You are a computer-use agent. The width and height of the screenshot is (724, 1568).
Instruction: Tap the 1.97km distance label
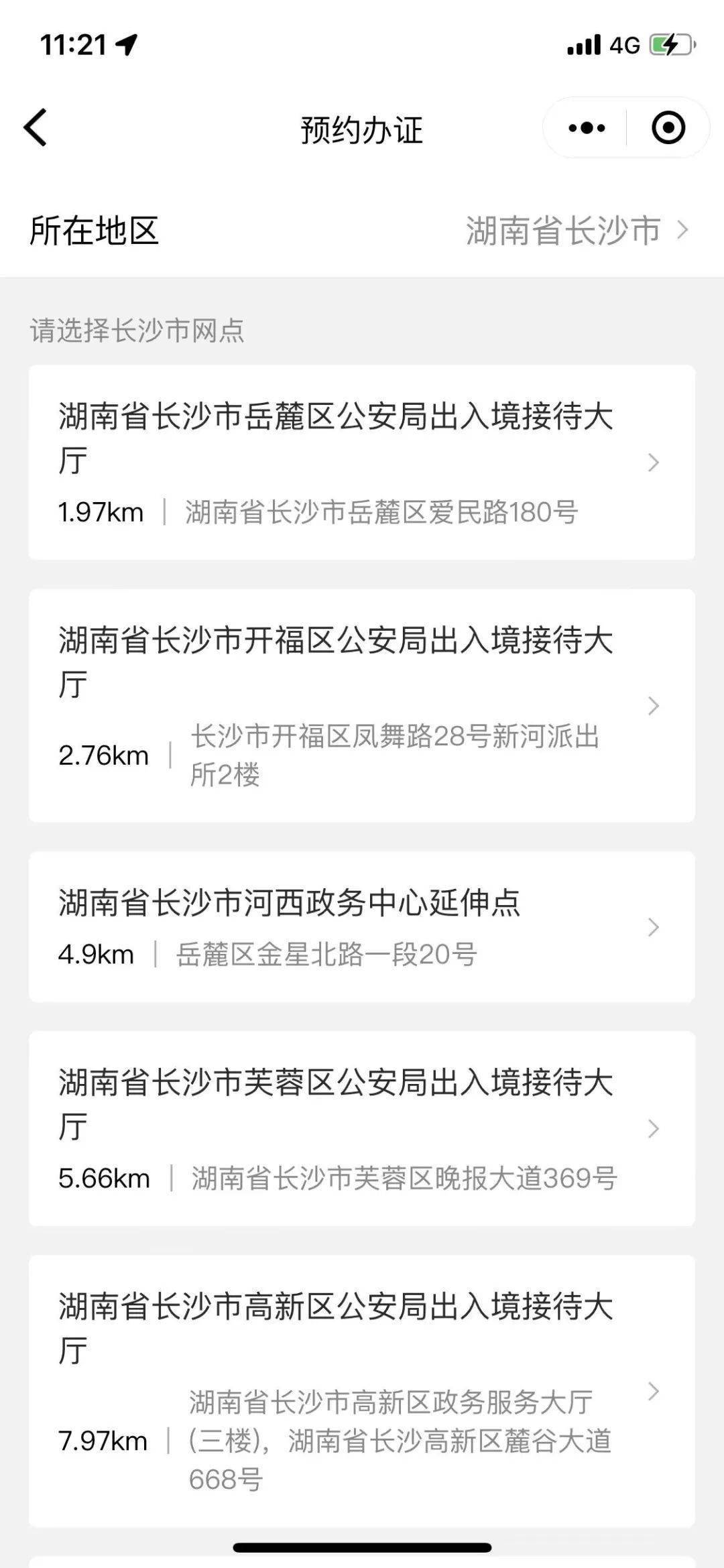pos(99,511)
